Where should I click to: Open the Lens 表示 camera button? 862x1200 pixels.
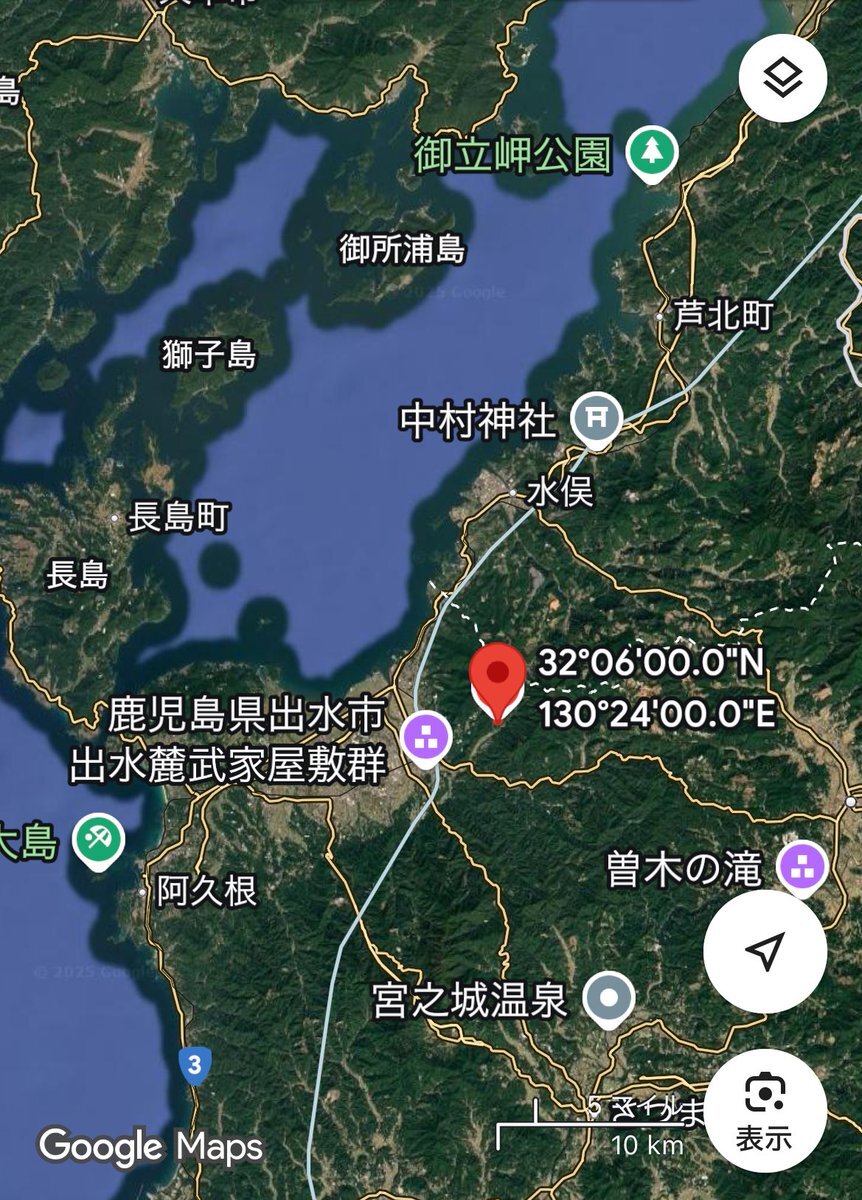point(765,1110)
